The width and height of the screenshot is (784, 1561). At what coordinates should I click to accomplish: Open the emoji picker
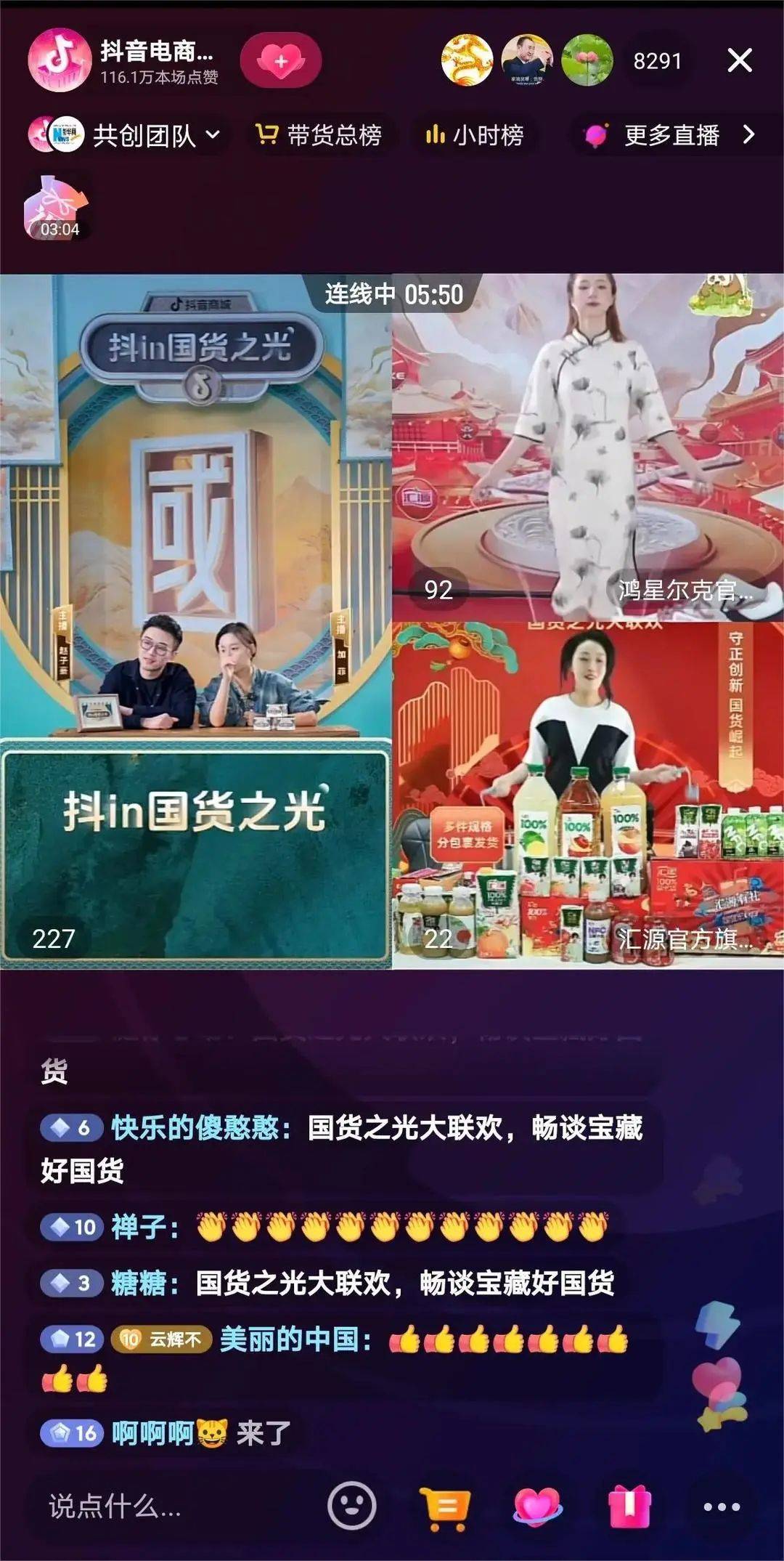(x=352, y=1506)
